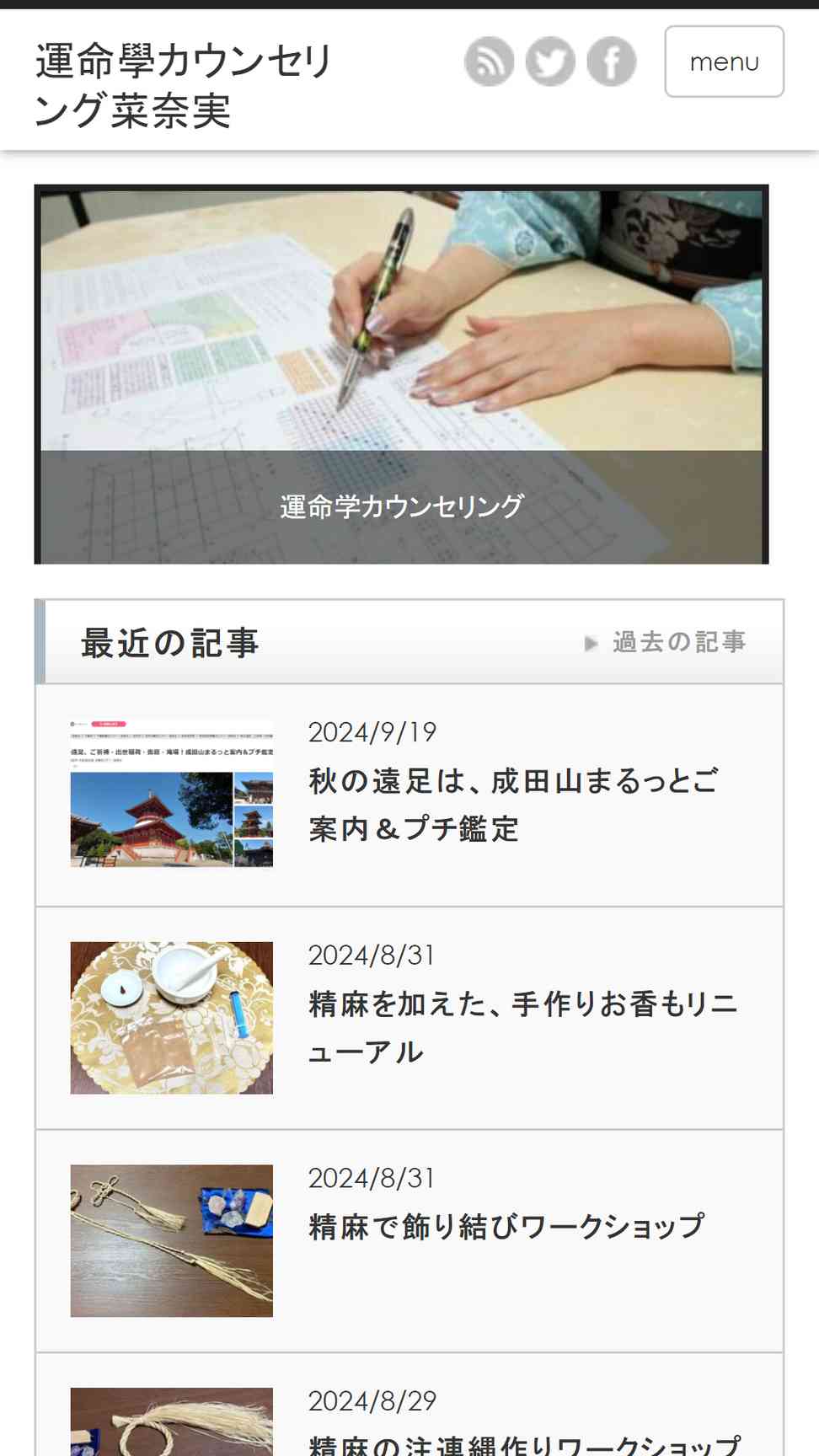Open the RSS feed icon
819x1456 pixels.
489,62
